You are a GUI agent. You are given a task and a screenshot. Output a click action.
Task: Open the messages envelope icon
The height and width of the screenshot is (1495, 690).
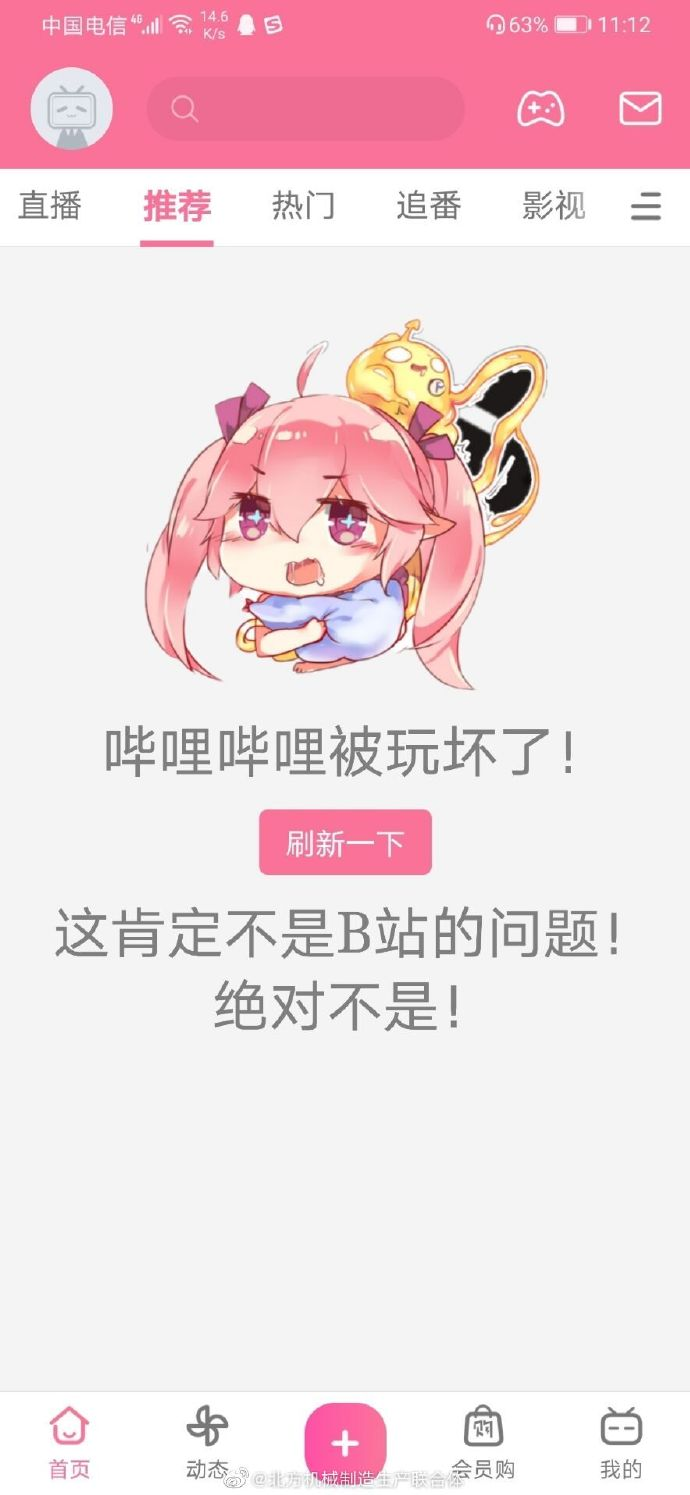point(640,108)
